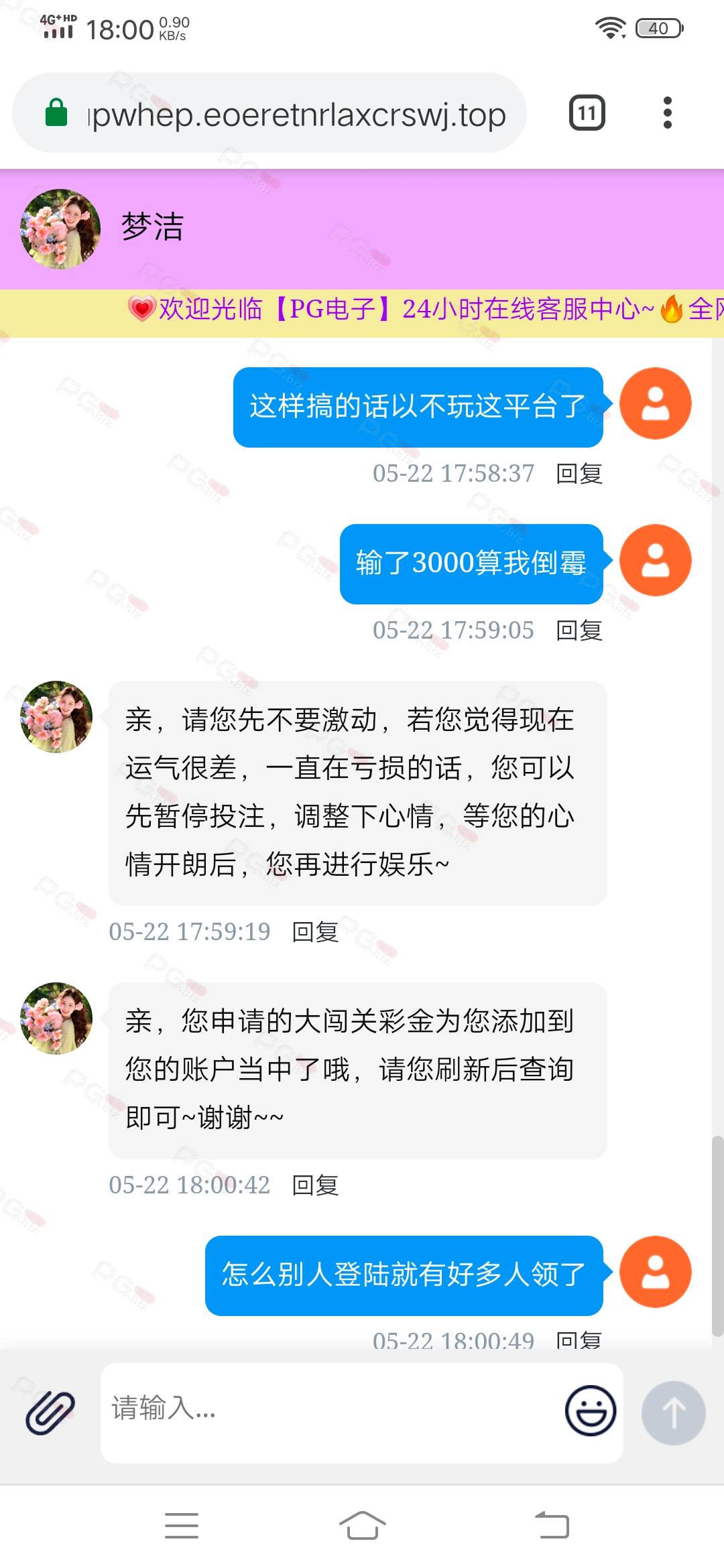Open the browser tab switcher showing 11
Viewport: 724px width, 1568px height.
point(587,113)
